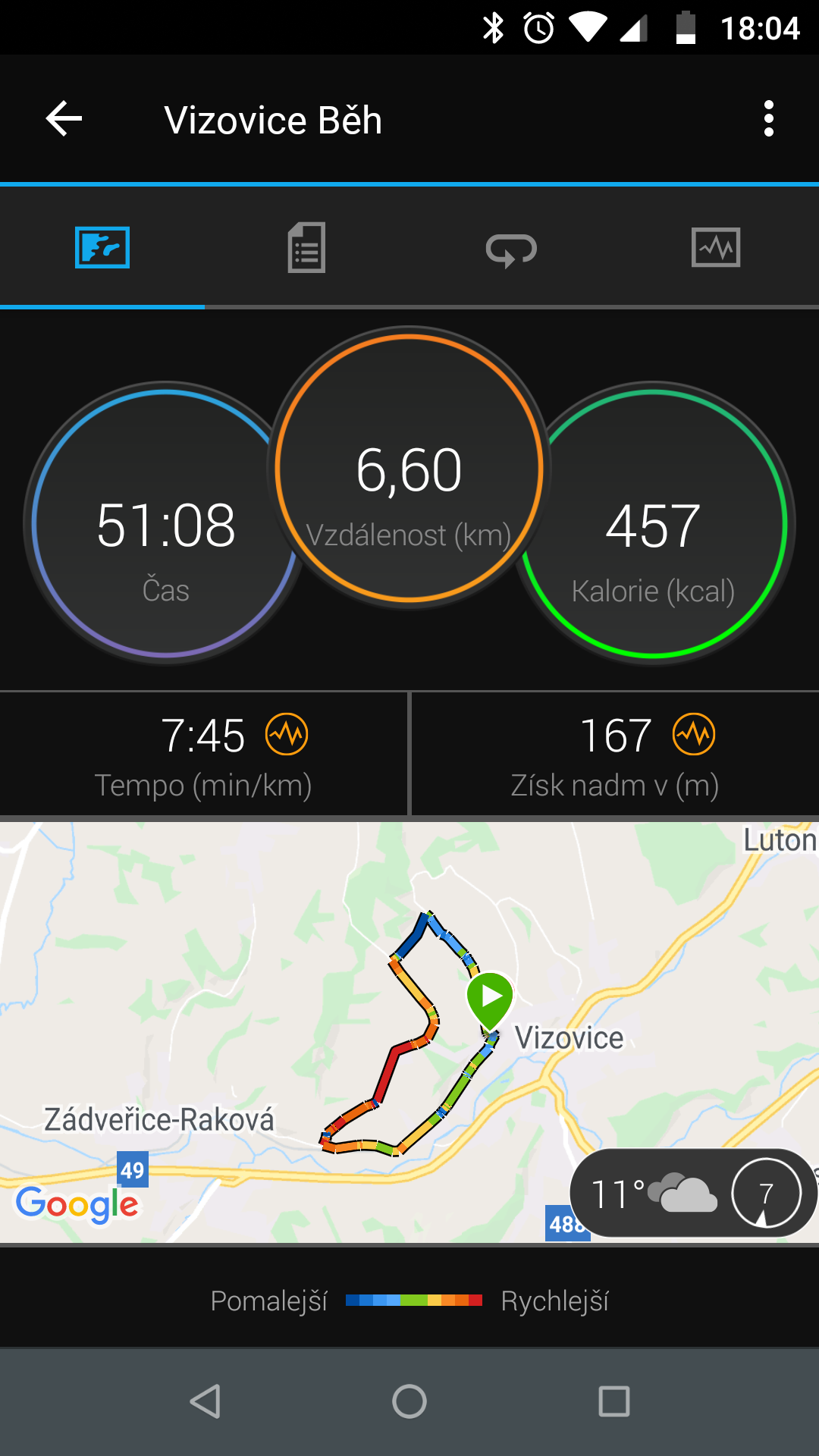Screen dimensions: 819x1456
Task: Go back using the arrow icon
Action: tap(64, 119)
